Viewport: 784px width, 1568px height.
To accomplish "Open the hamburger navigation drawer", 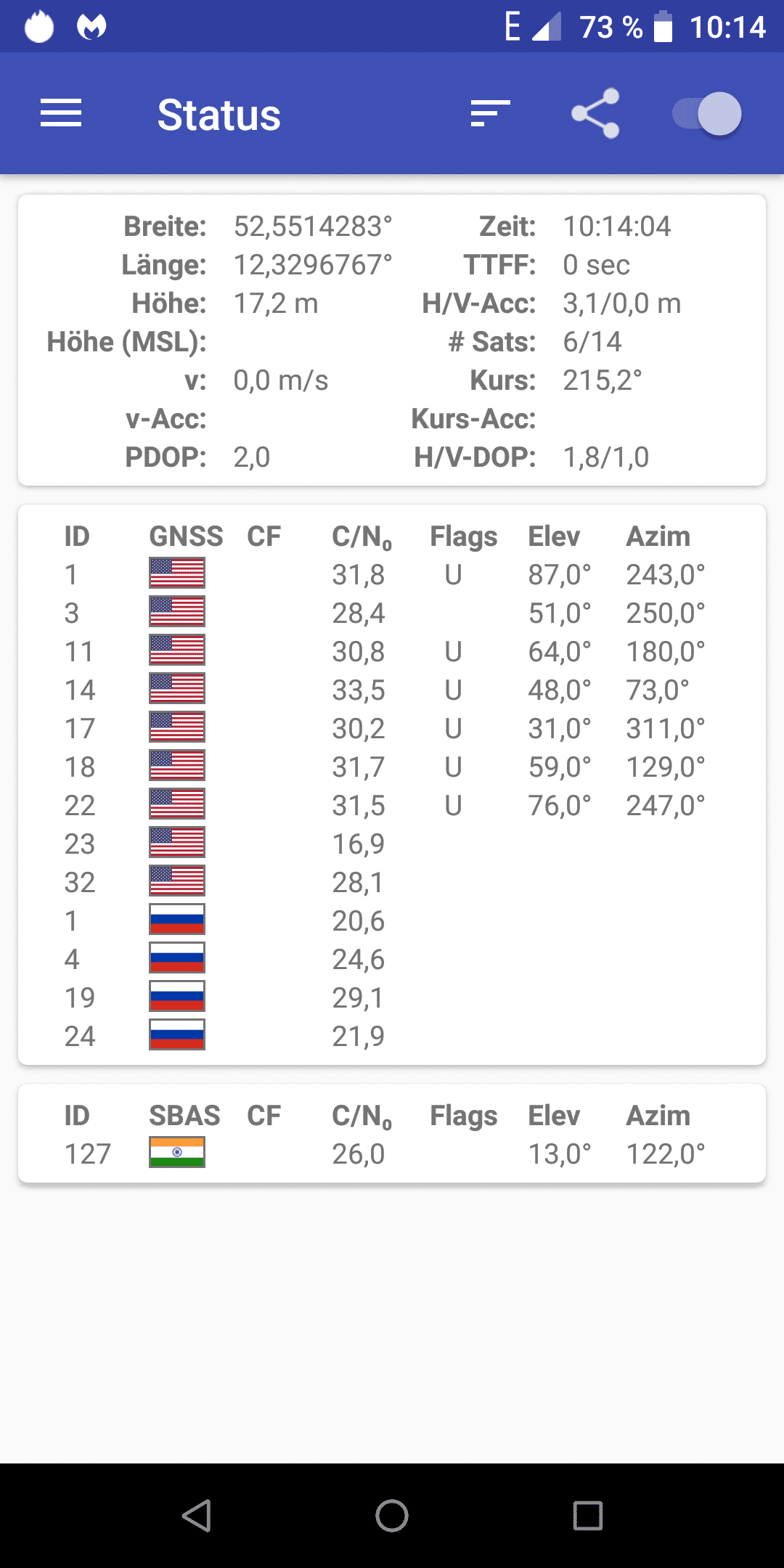I will tap(61, 114).
